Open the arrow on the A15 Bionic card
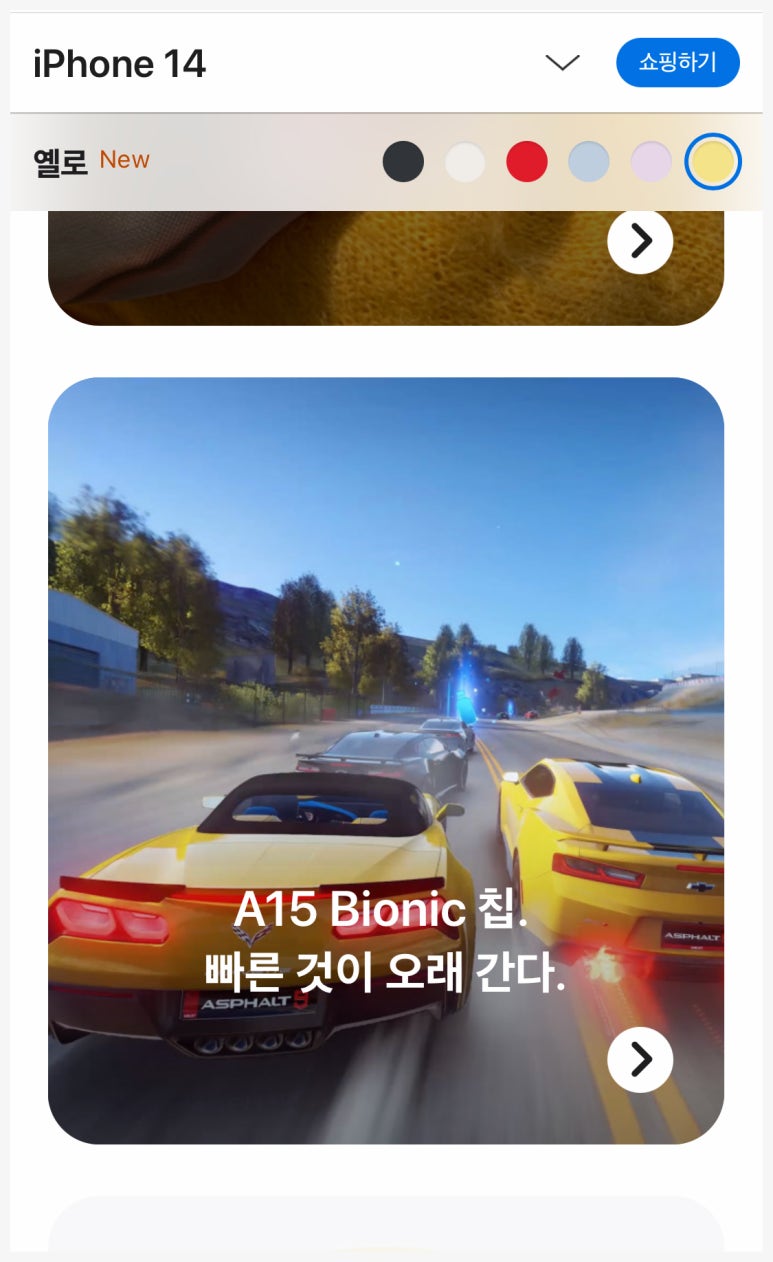This screenshot has width=773, height=1262. coord(640,1059)
